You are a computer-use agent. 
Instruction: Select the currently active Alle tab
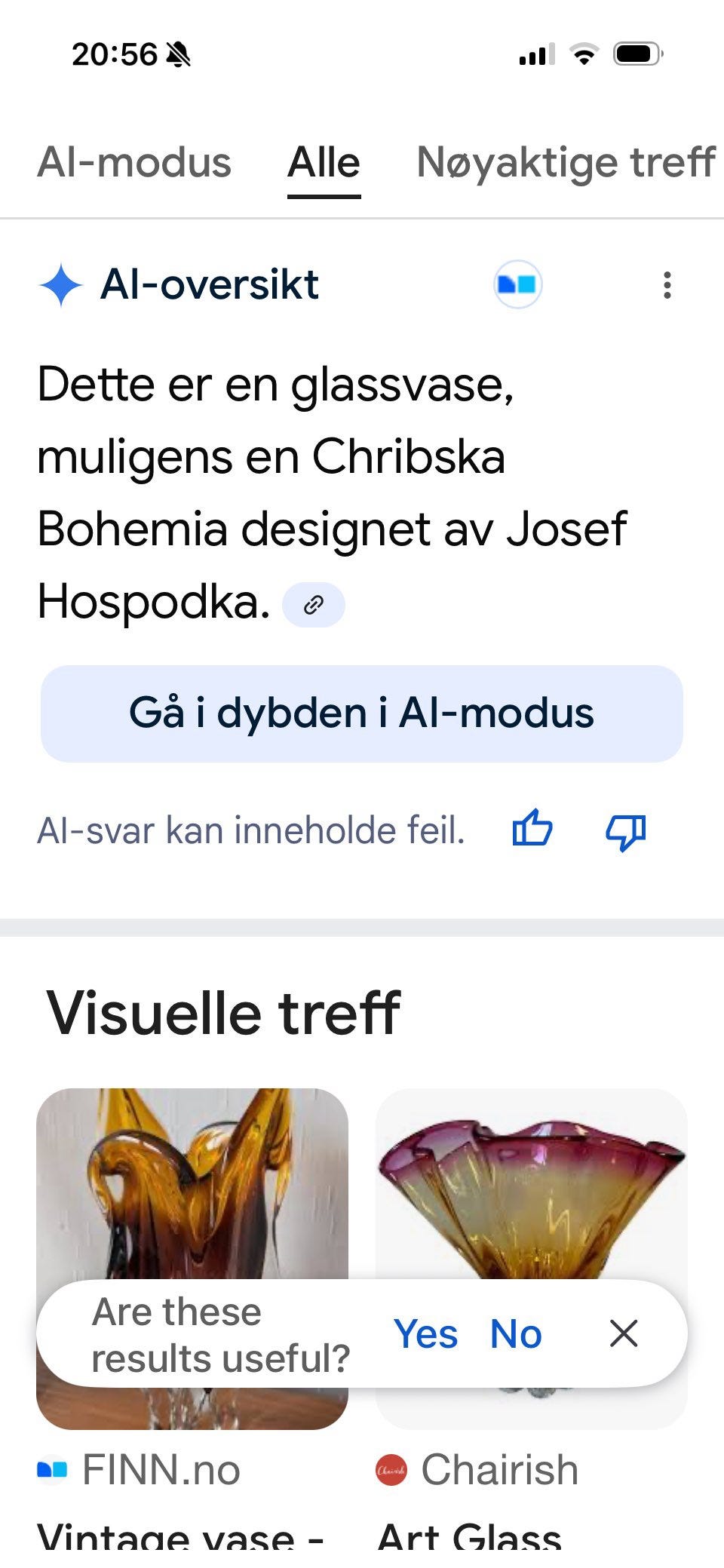coord(323,162)
